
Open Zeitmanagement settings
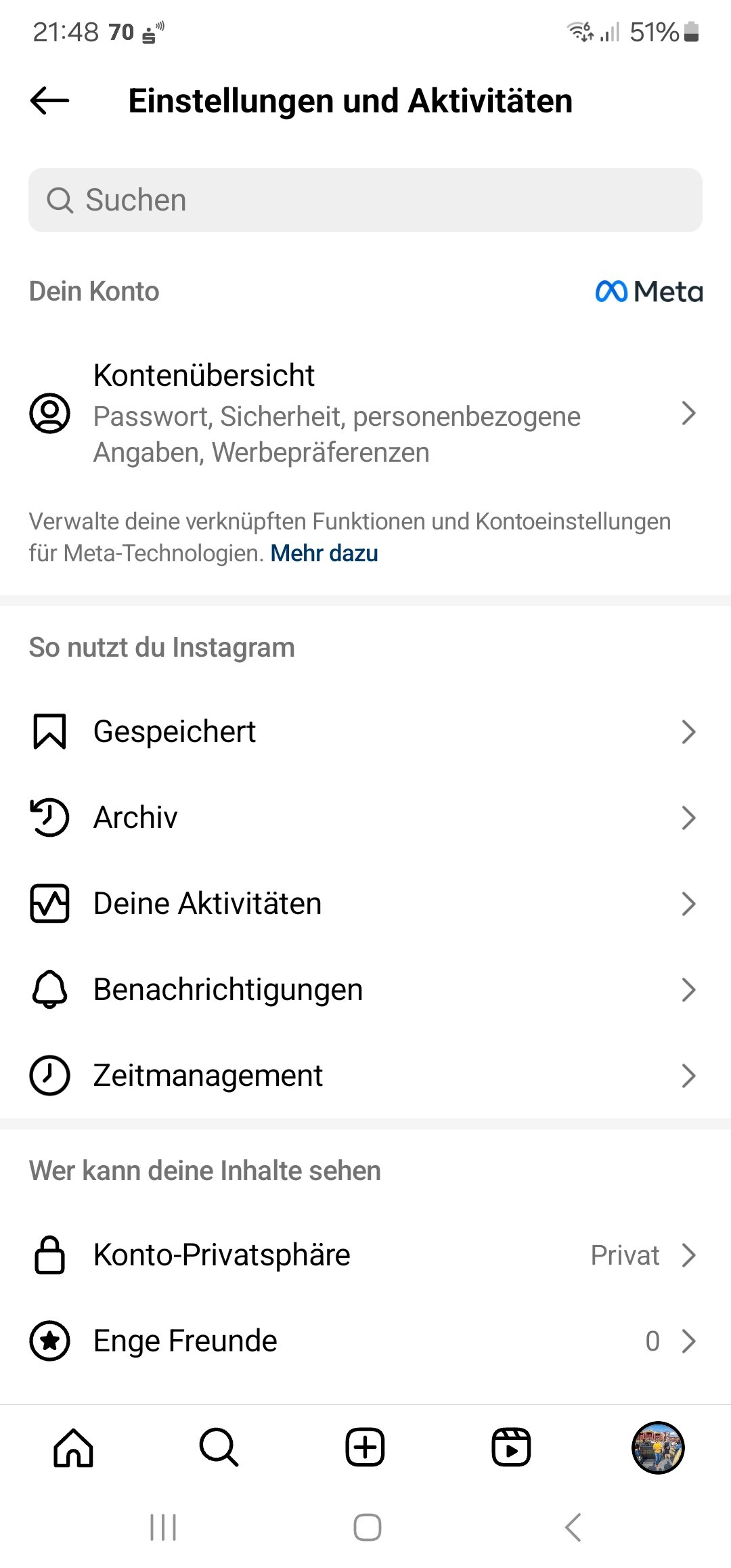pos(365,1076)
